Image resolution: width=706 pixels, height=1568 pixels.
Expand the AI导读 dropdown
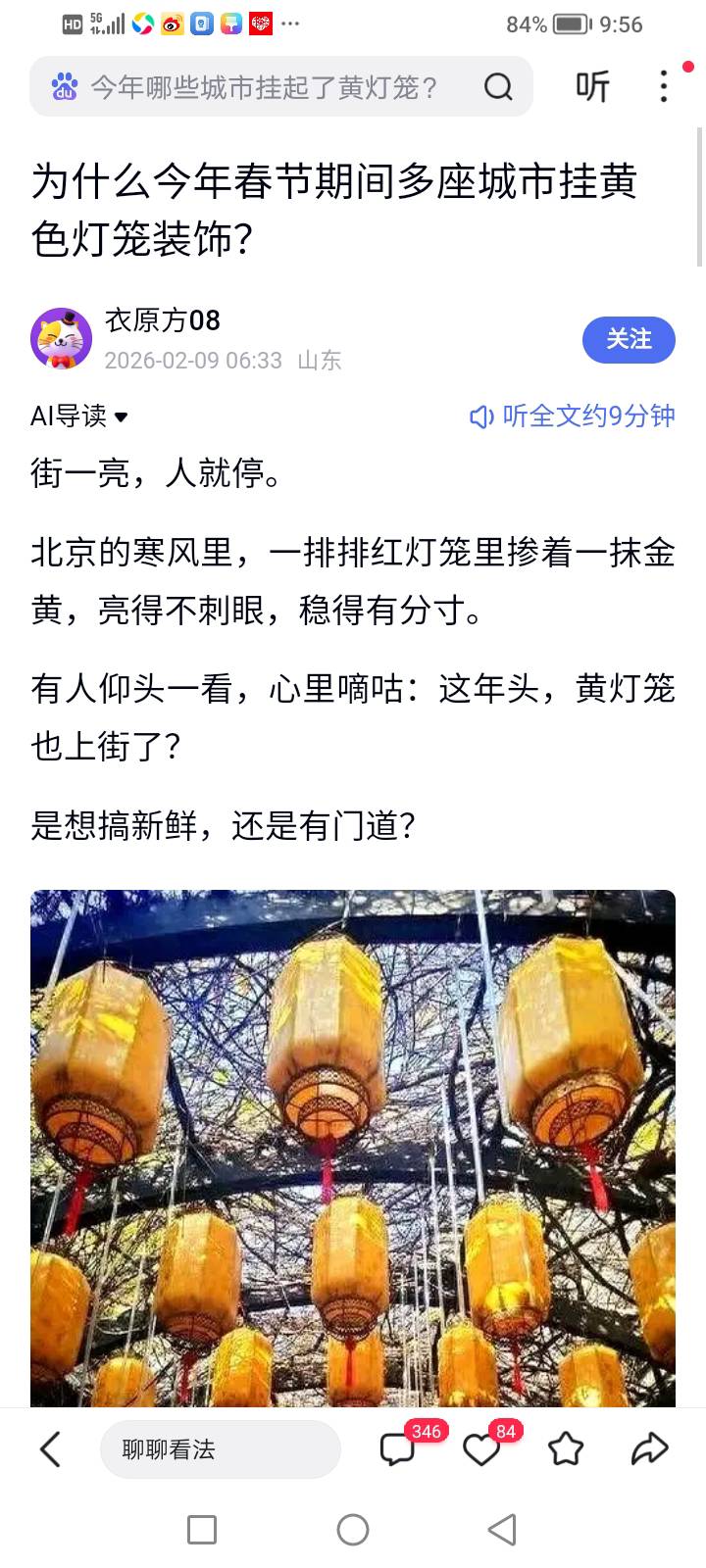[x=79, y=416]
